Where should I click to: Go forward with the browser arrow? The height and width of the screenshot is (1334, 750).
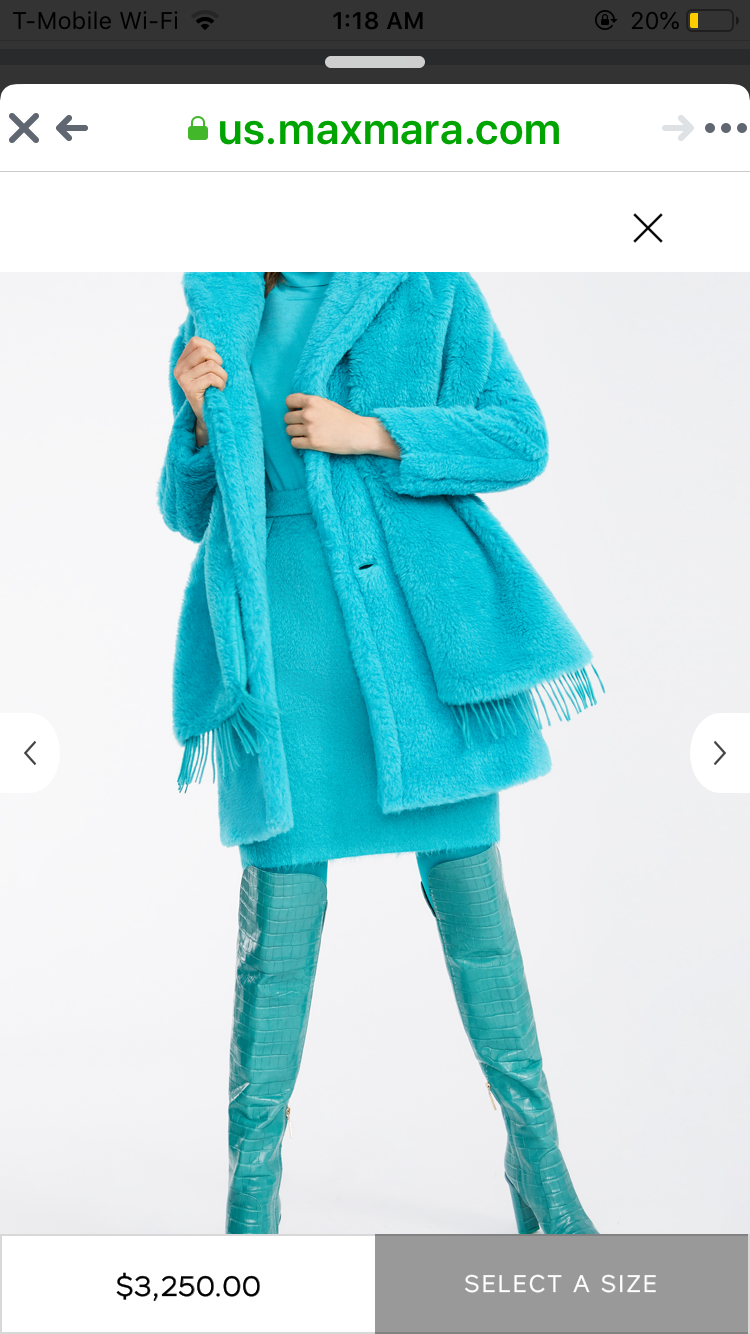point(678,128)
